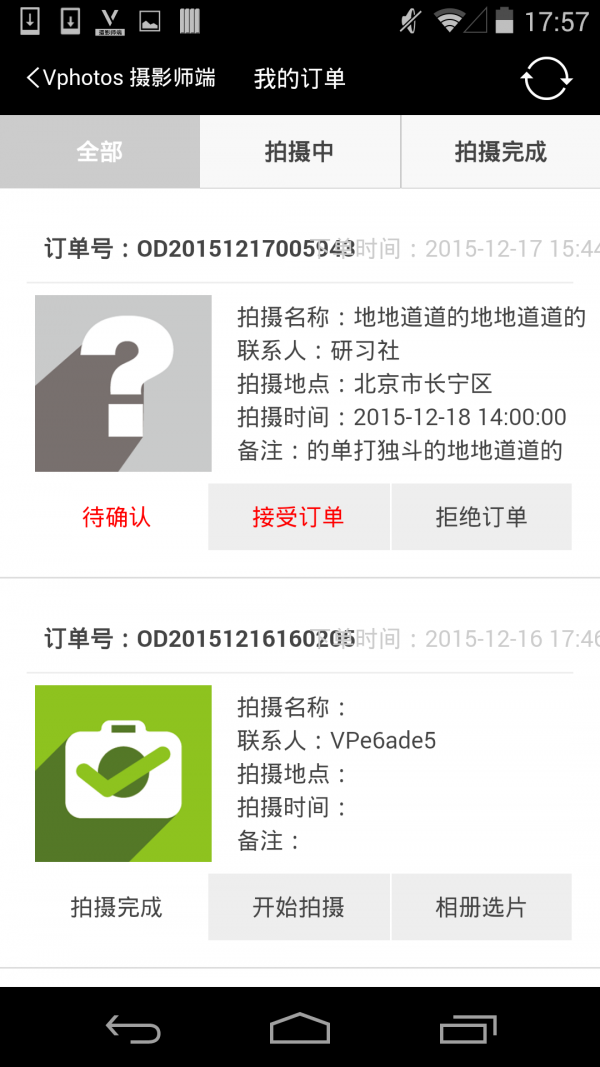This screenshot has width=600, height=1067.
Task: Switch to the 全部 tab
Action: coord(100,152)
